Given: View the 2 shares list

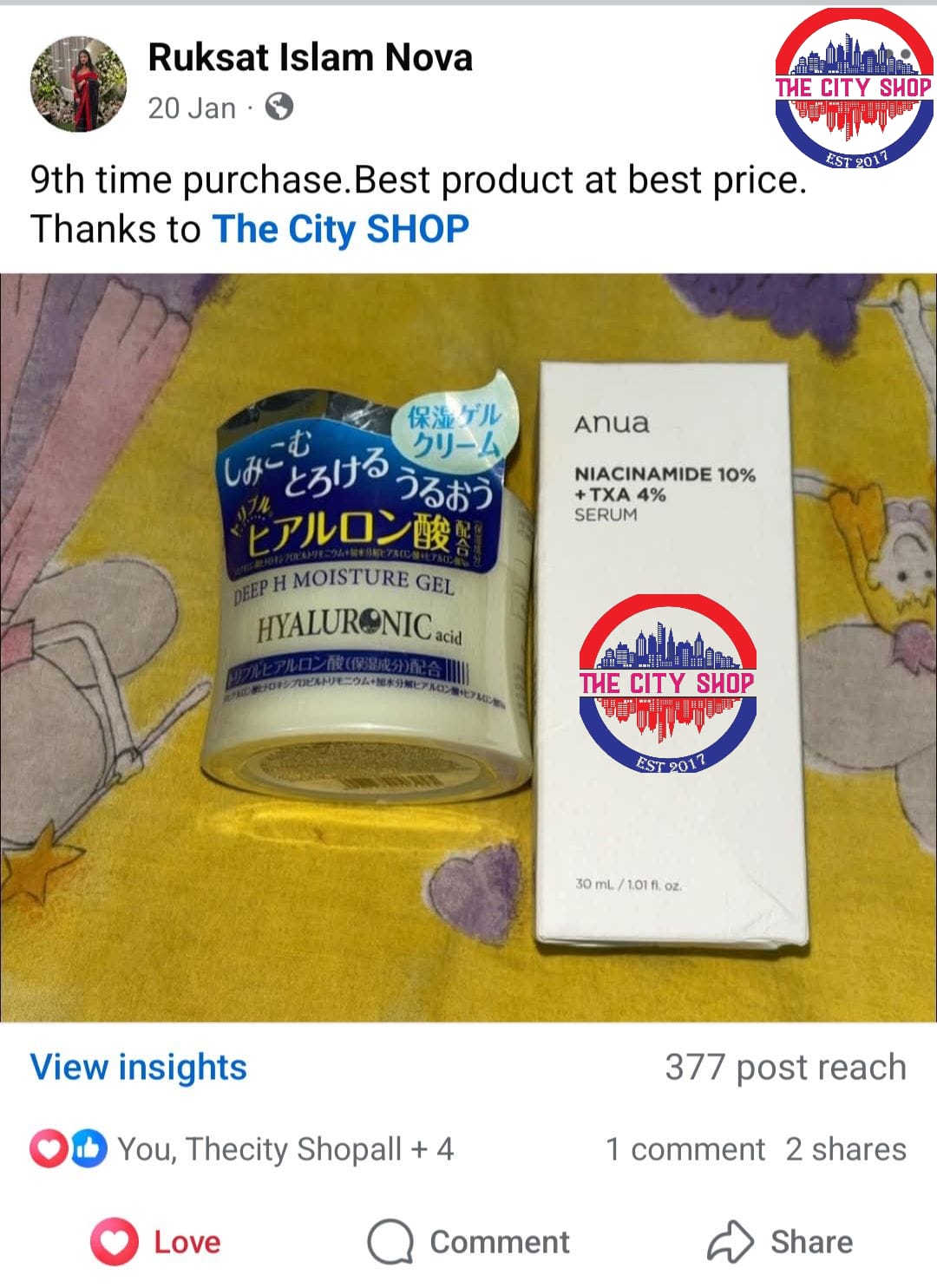Looking at the screenshot, I should (846, 1149).
